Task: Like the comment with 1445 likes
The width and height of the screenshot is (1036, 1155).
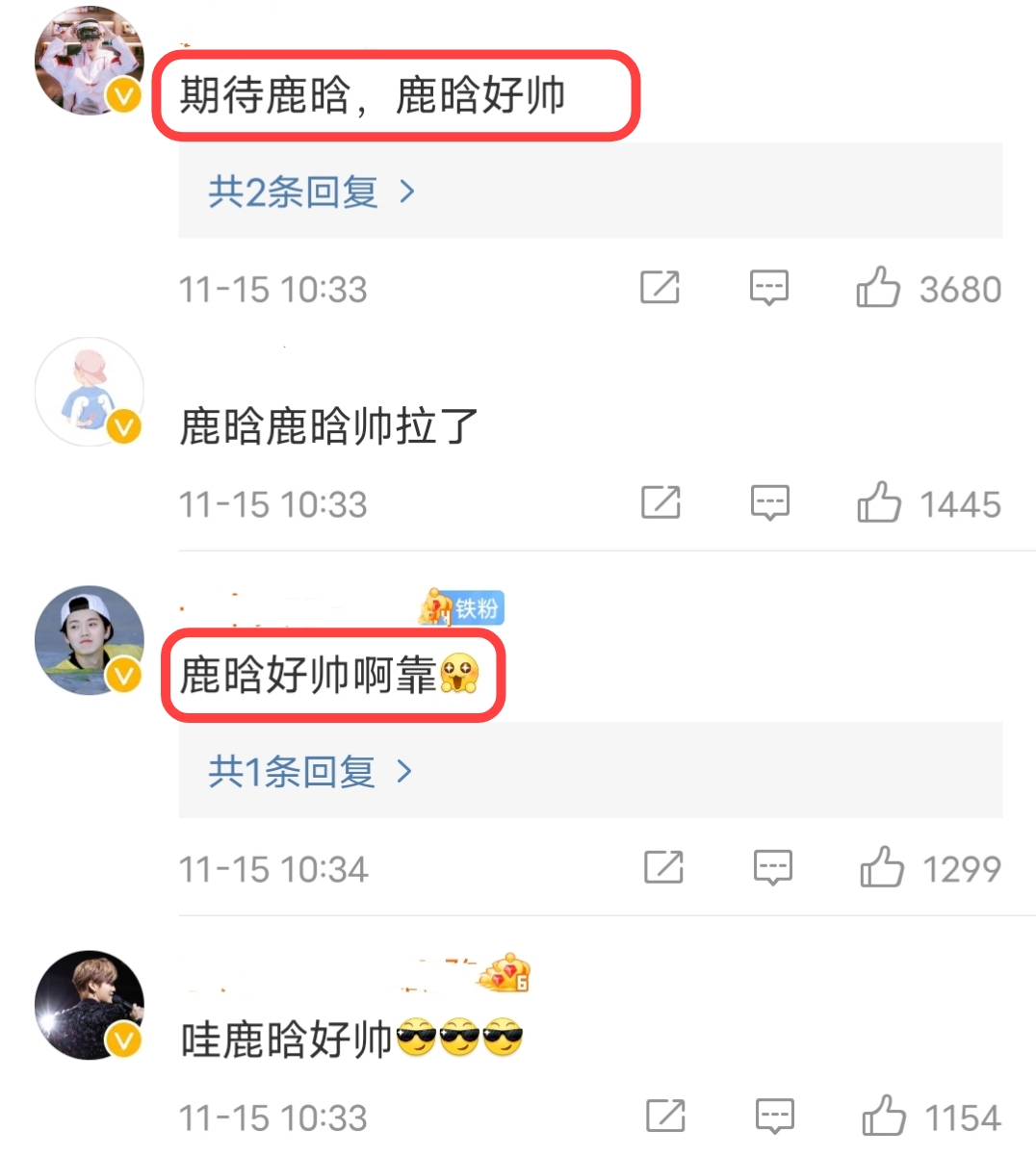Action: 881,502
